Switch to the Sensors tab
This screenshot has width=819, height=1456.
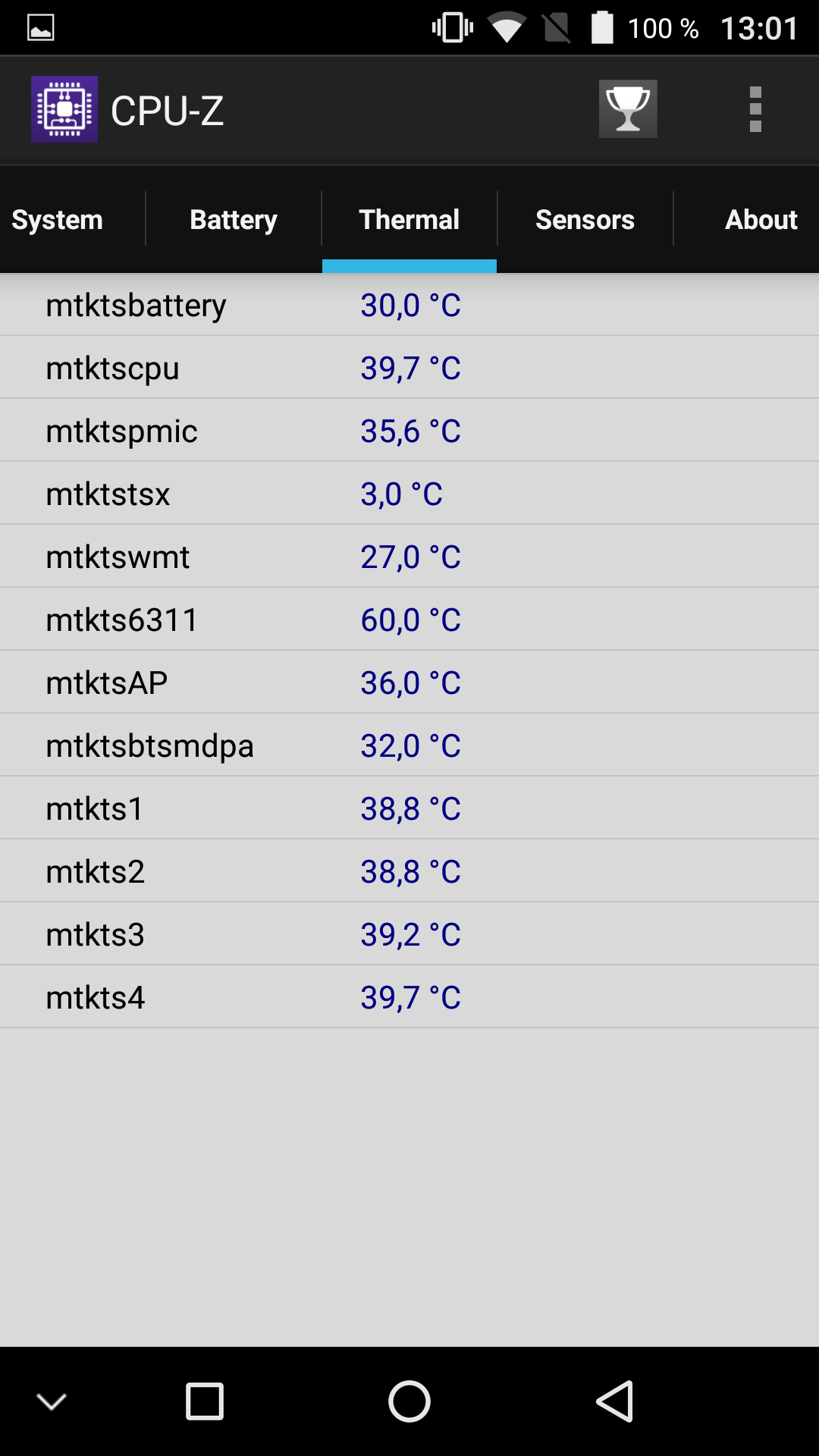(x=585, y=219)
